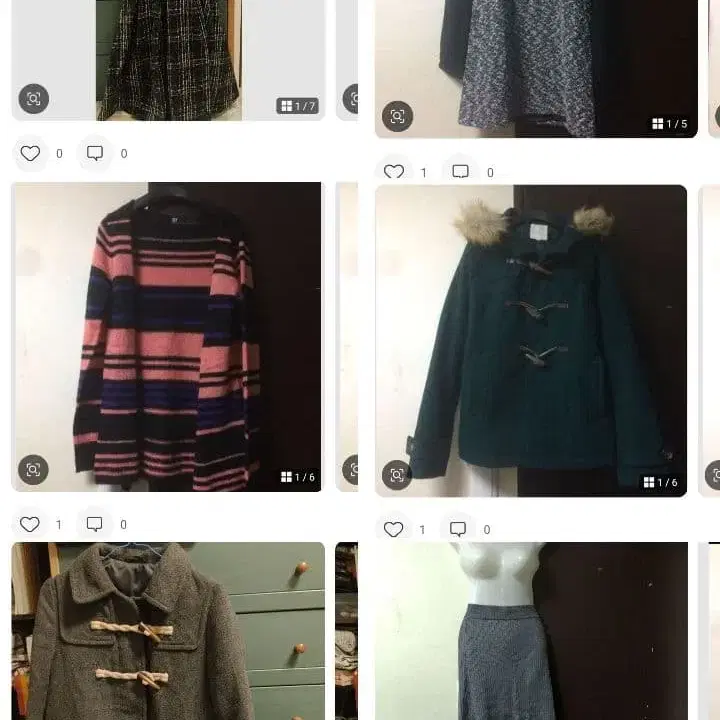
Task: Comment on the green duffle coat post
Action: coord(458,529)
